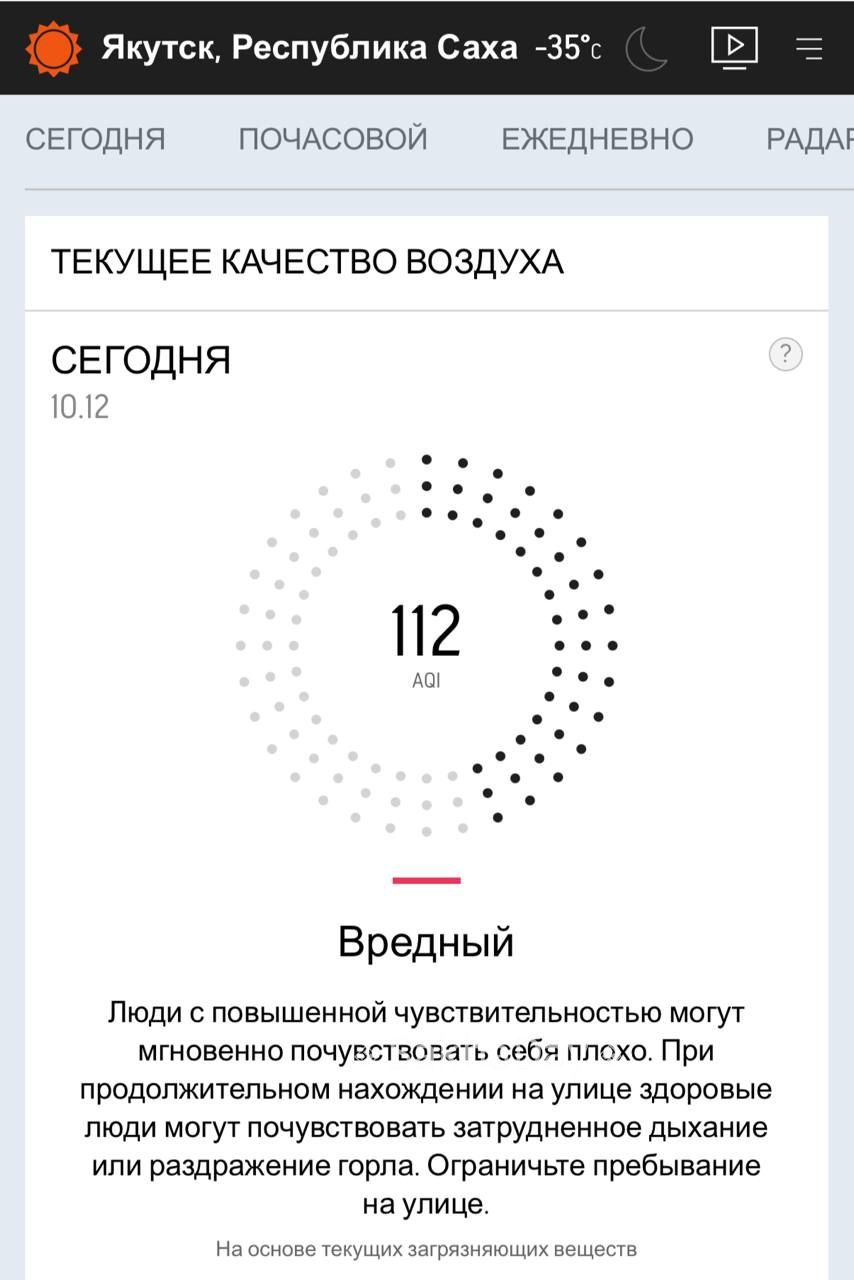Click the AQI help question mark icon
The image size is (854, 1280).
(786, 355)
